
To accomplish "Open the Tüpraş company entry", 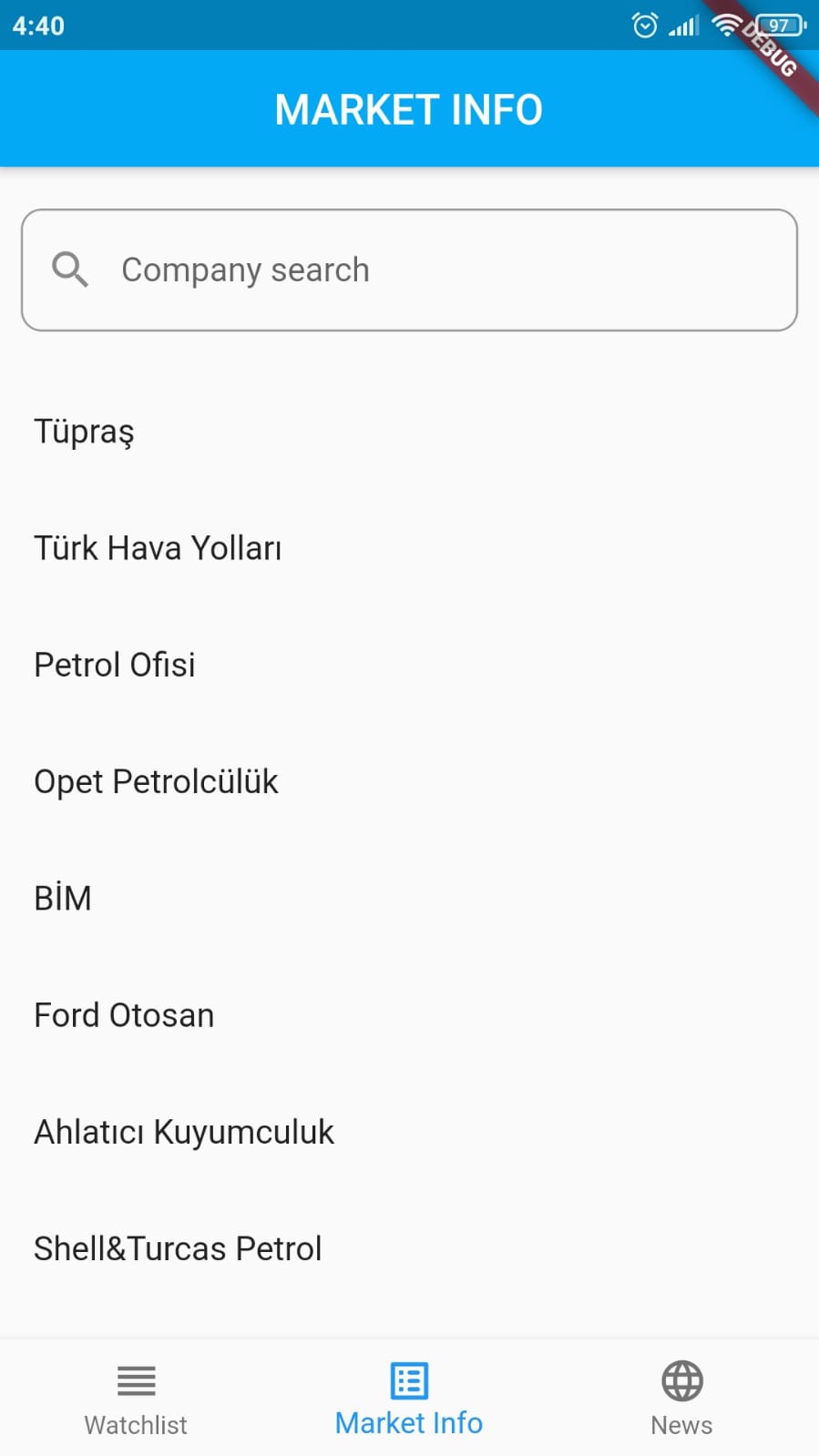I will pyautogui.click(x=84, y=432).
